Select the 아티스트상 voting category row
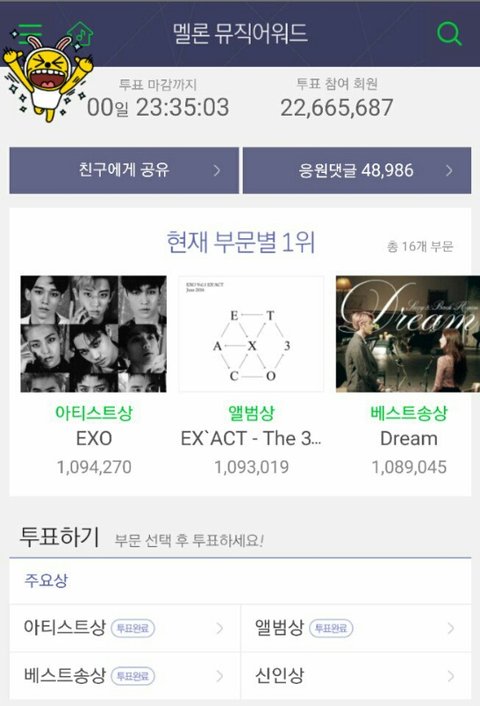The width and height of the screenshot is (480, 706). click(125, 628)
